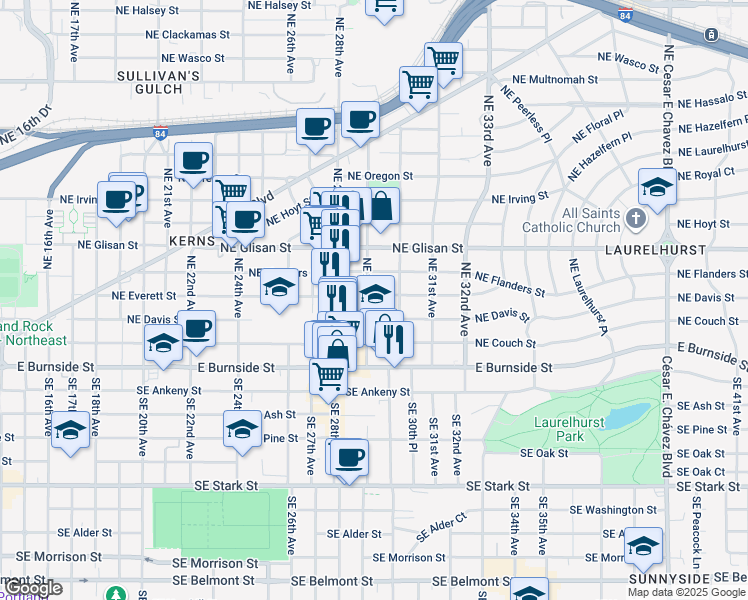This screenshot has width=748, height=600.
Task: Tap the coffee marker near NE 21st Ave
Action: (194, 164)
